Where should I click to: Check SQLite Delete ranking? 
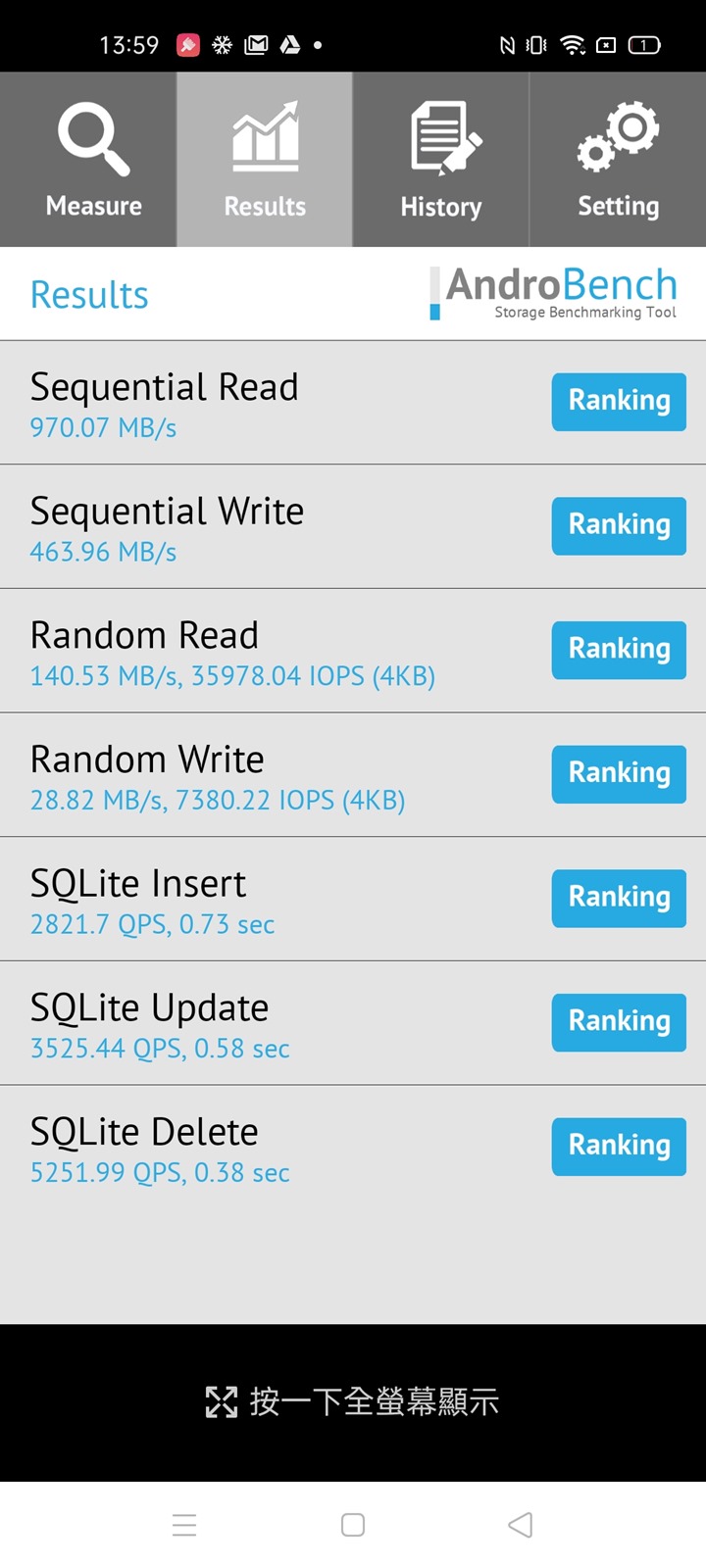tap(619, 1147)
